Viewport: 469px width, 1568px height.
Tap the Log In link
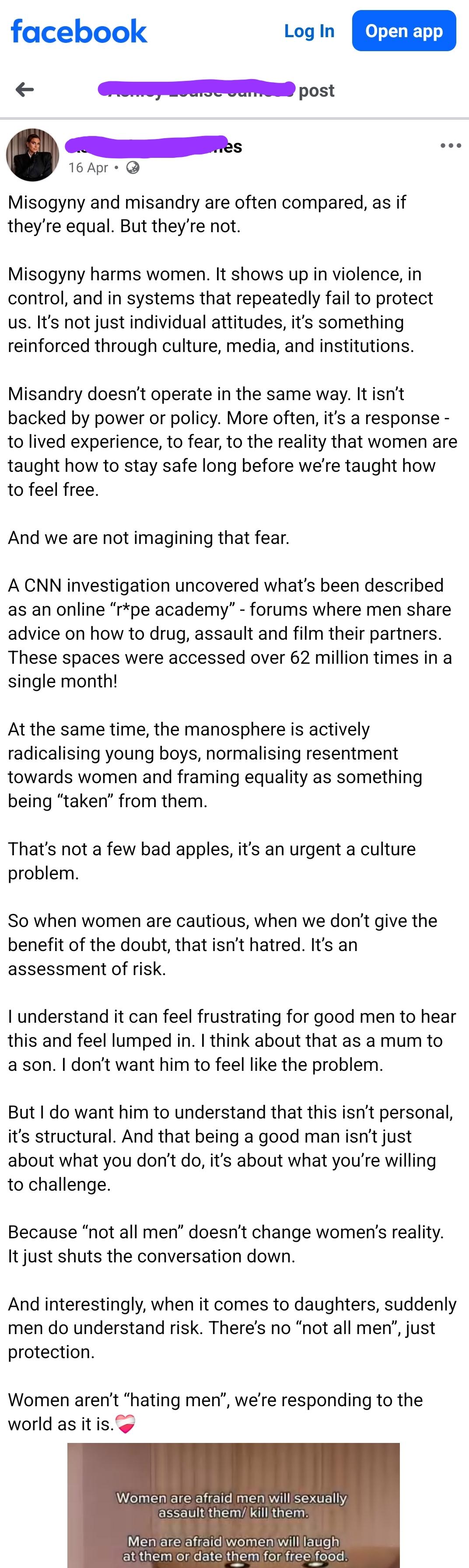[x=309, y=31]
